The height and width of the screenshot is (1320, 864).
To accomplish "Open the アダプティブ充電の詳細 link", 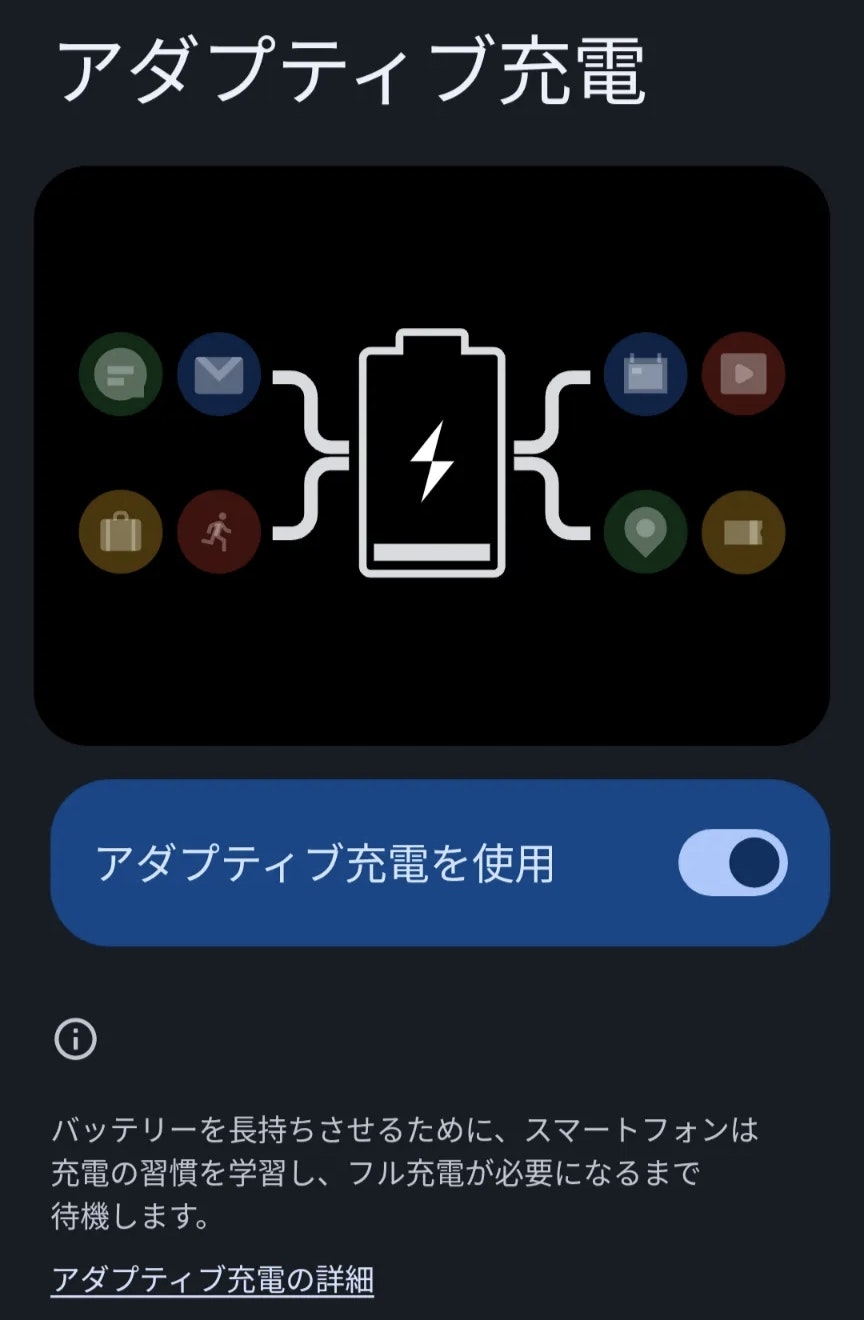I will [x=212, y=1279].
